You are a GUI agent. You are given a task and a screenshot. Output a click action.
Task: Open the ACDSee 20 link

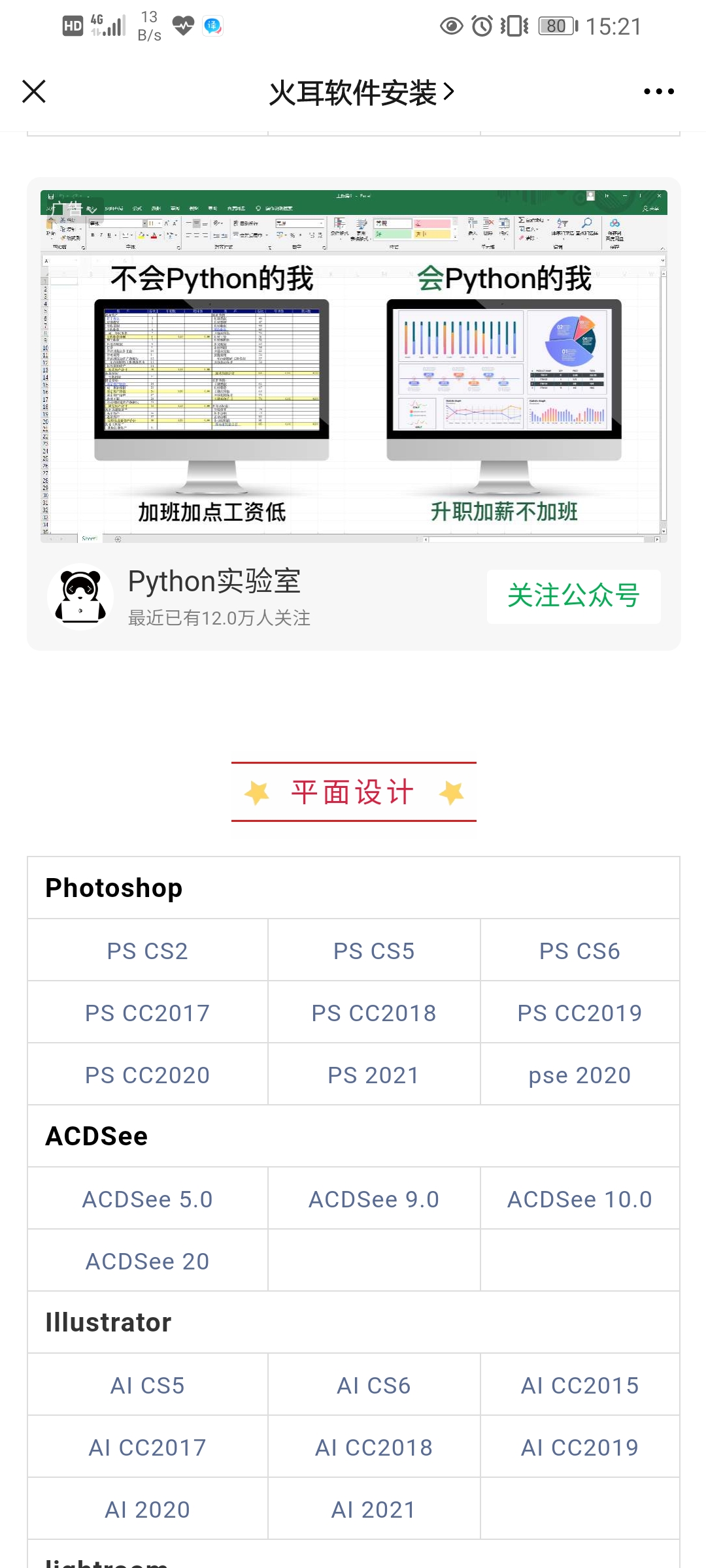pos(148,1261)
